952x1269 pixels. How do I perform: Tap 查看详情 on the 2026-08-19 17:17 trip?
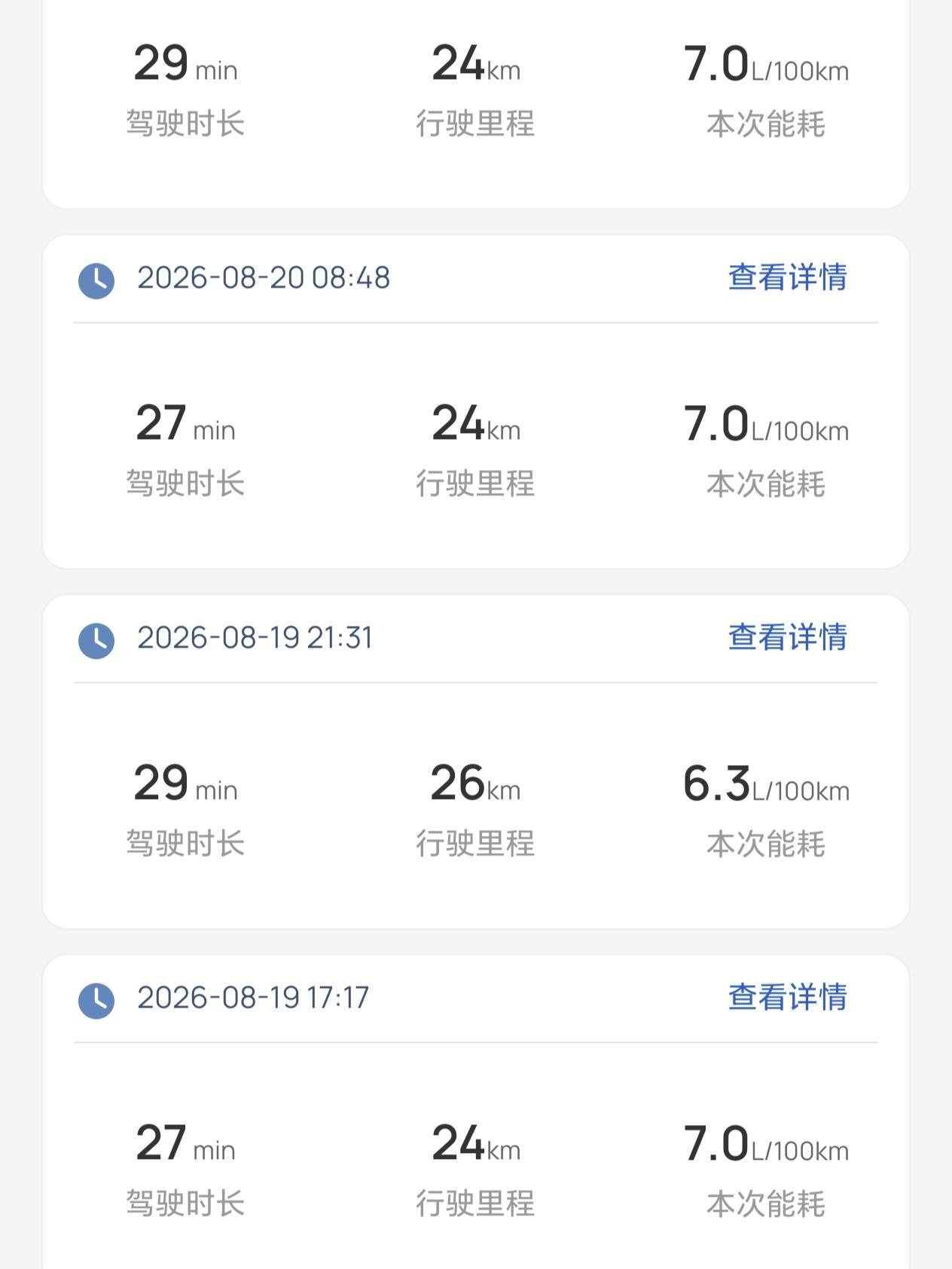click(787, 997)
